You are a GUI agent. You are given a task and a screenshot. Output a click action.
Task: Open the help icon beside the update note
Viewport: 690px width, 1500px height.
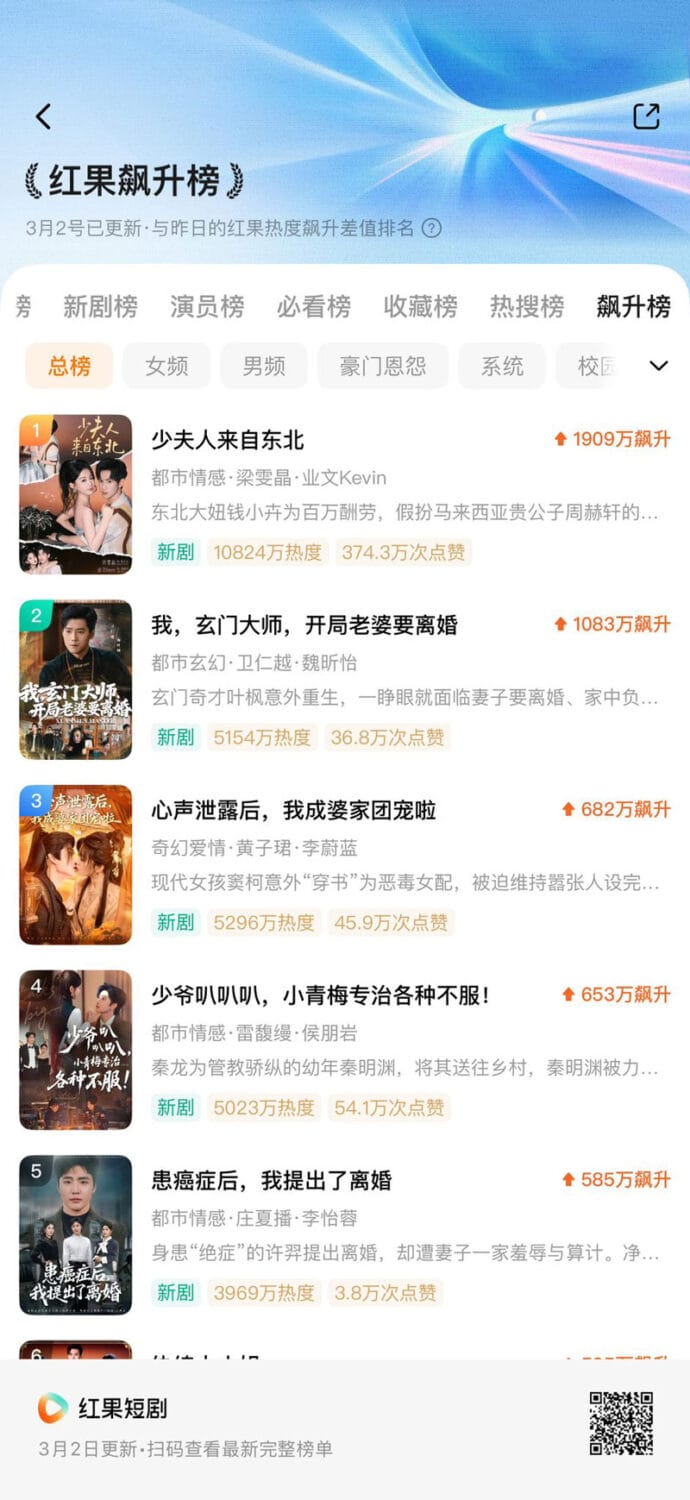coord(431,228)
